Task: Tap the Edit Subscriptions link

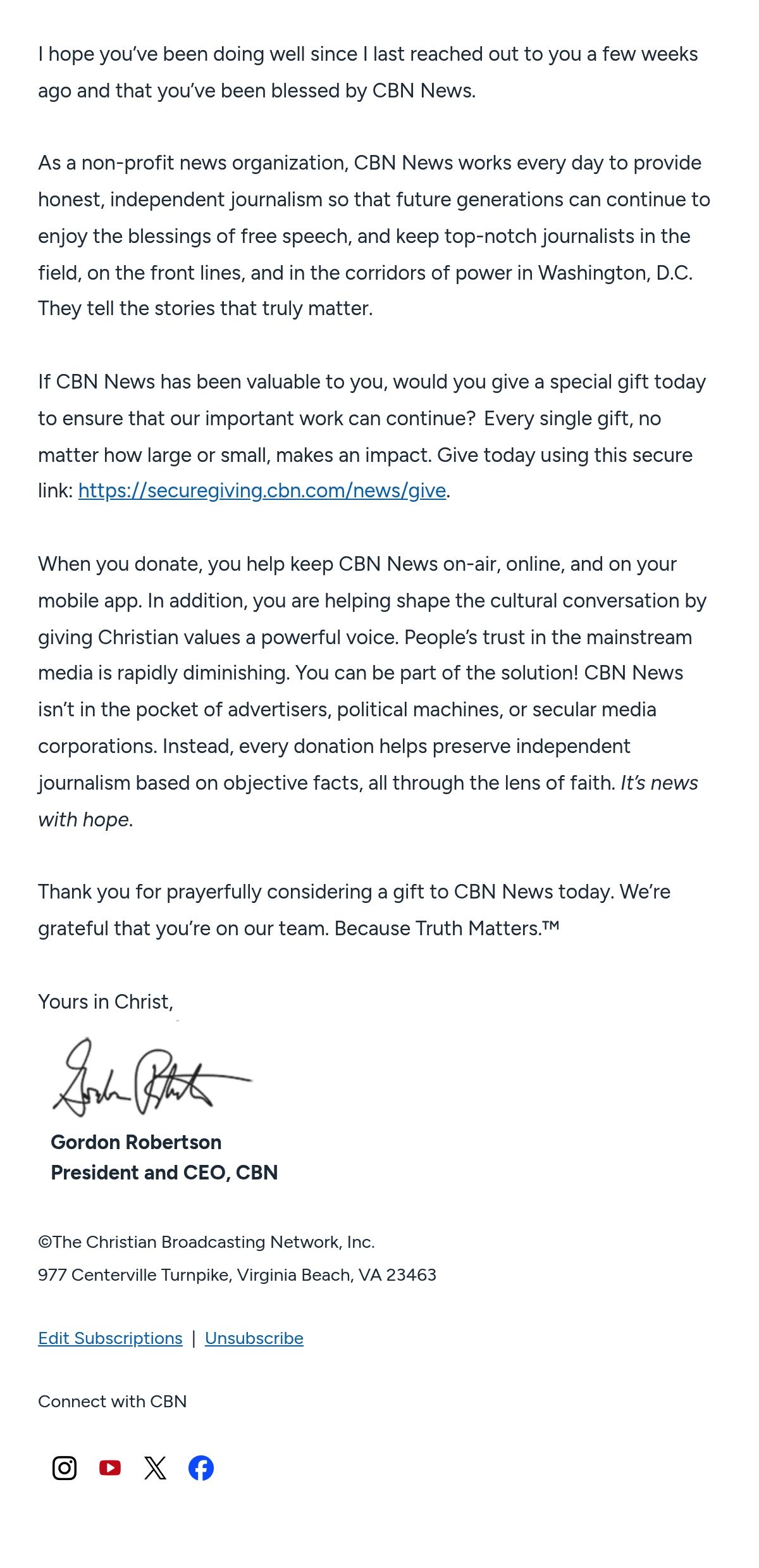Action: pyautogui.click(x=110, y=1338)
